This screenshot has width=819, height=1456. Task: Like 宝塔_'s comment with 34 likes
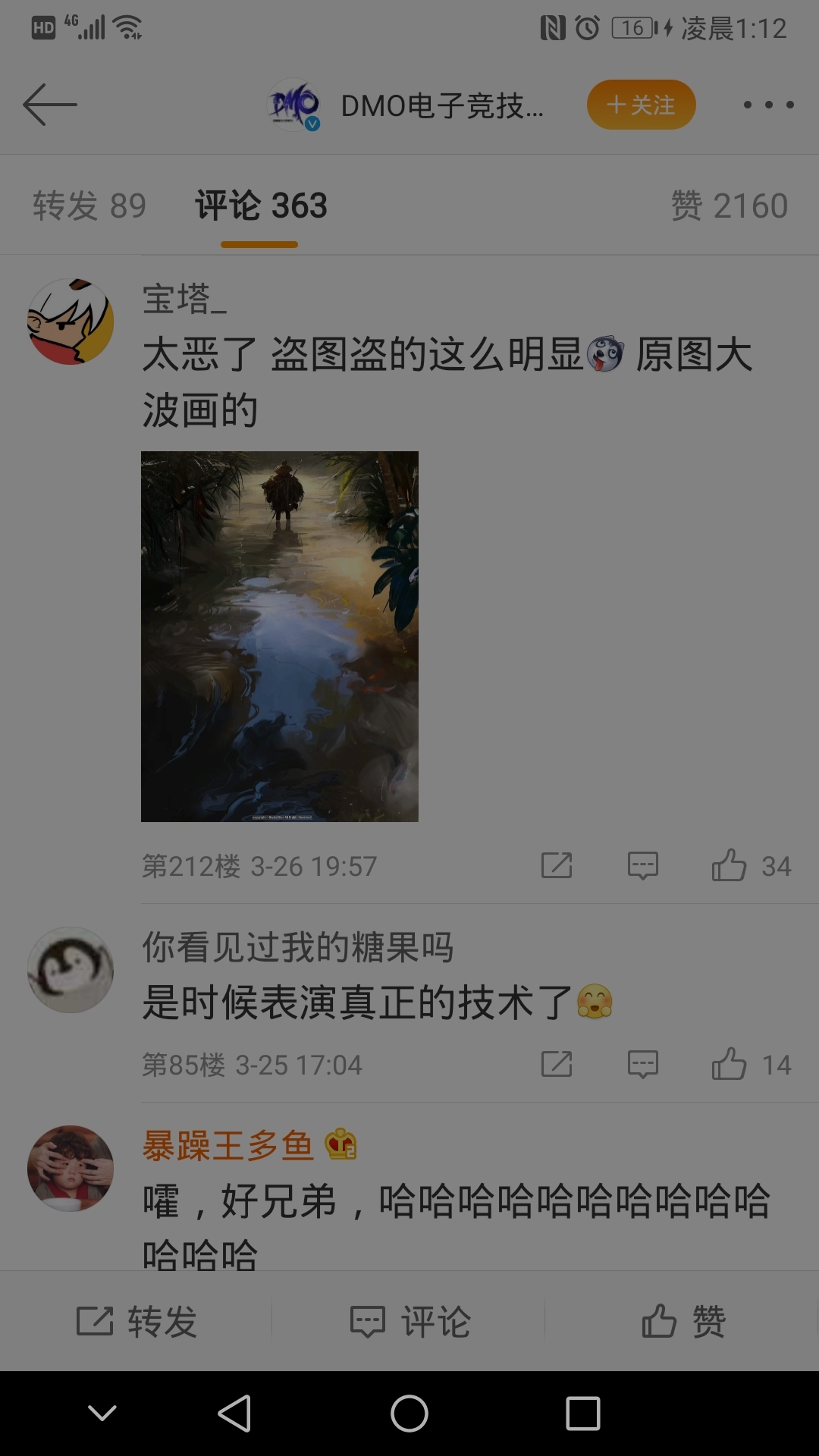point(730,865)
